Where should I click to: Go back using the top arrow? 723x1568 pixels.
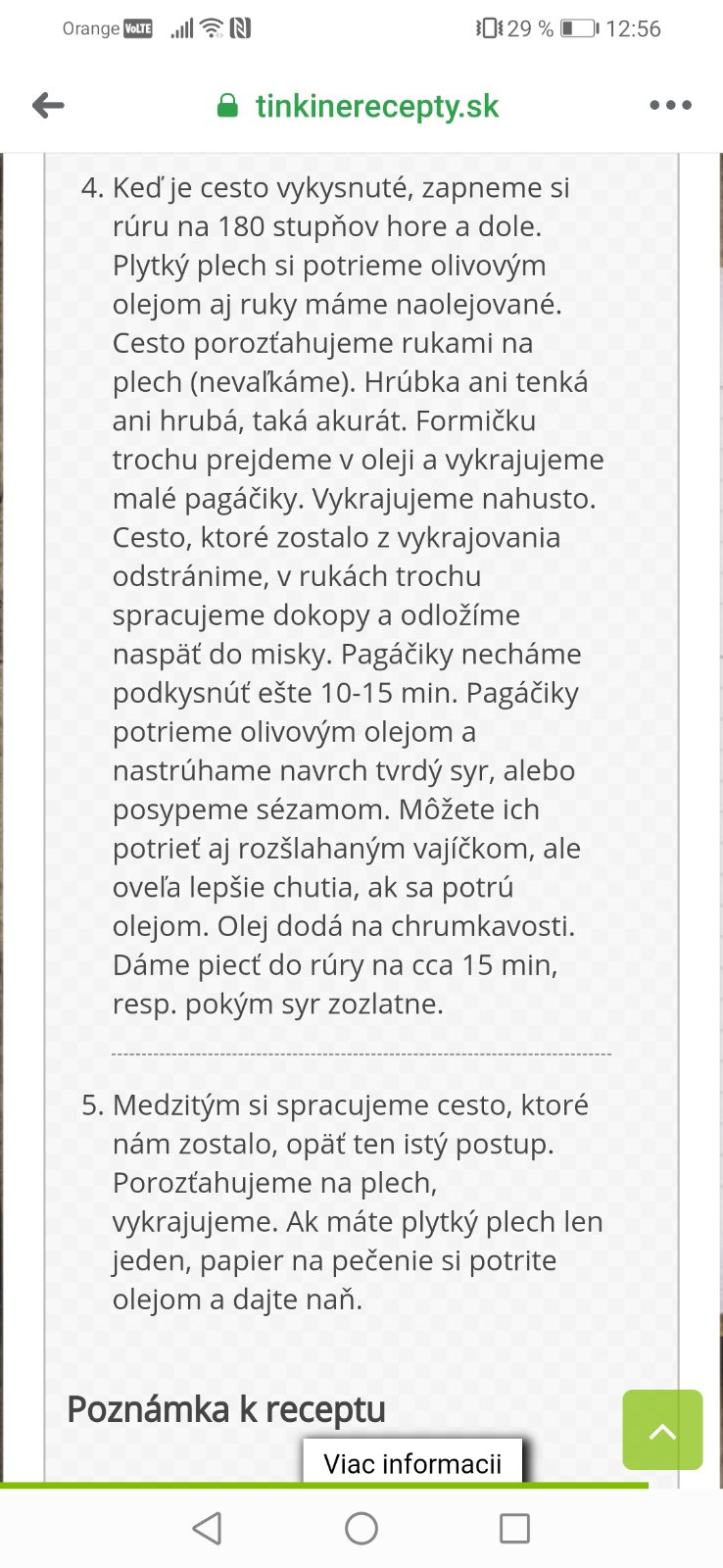[x=48, y=106]
